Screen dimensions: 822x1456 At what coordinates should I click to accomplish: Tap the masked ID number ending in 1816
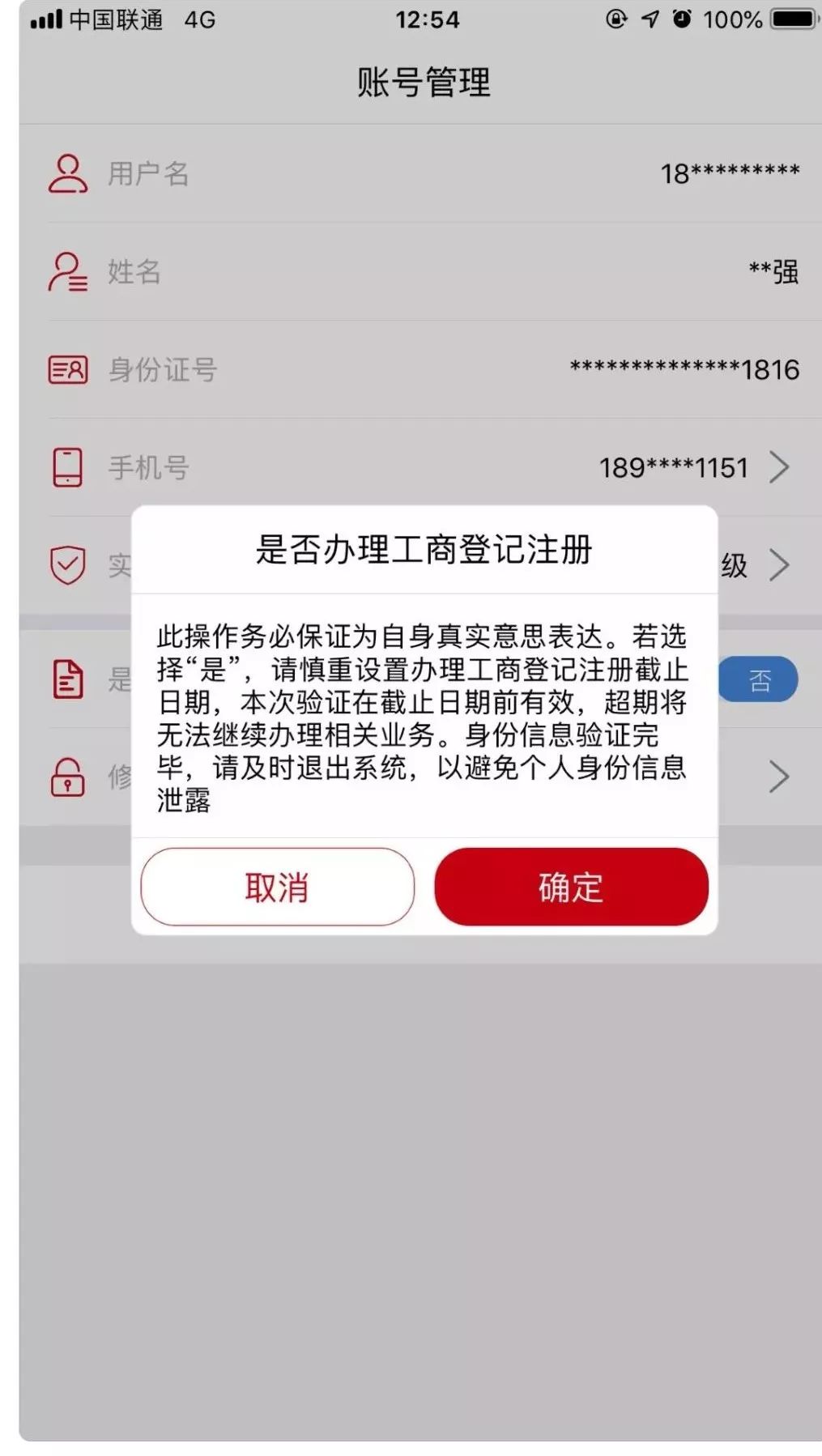[x=683, y=368]
